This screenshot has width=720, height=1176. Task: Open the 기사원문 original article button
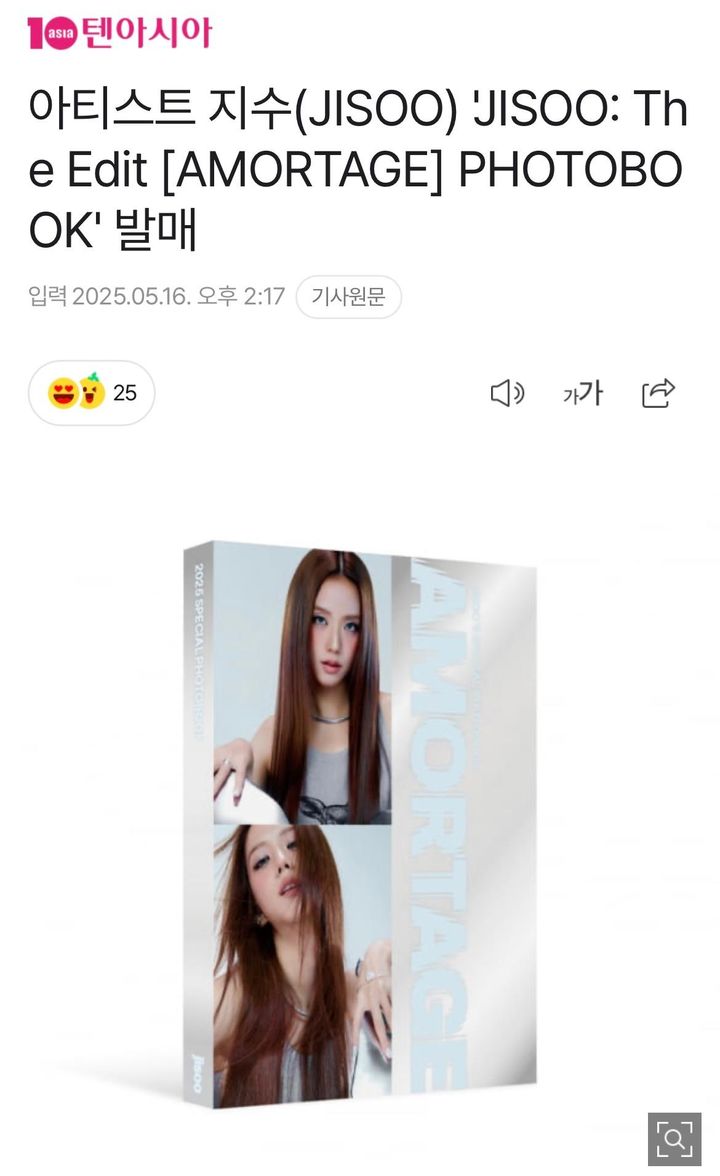[349, 297]
